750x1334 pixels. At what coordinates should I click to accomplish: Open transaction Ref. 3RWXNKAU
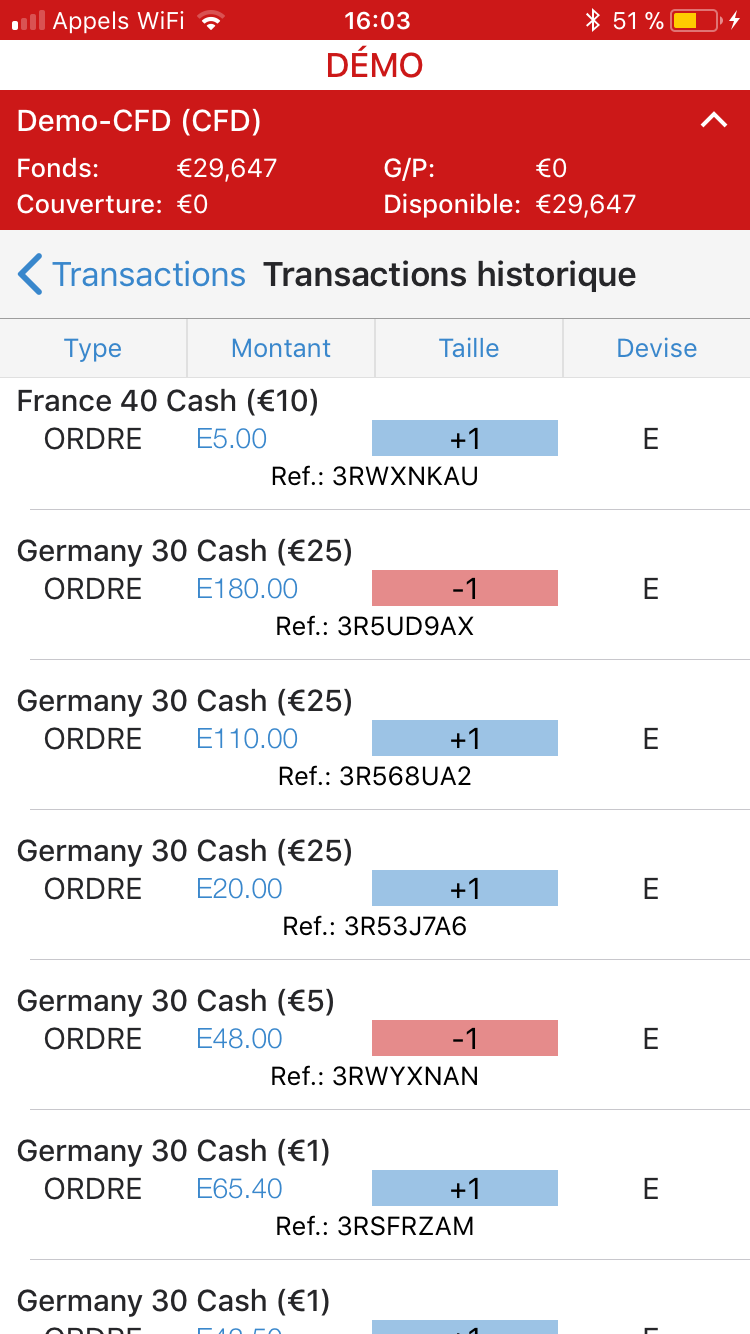click(x=375, y=440)
